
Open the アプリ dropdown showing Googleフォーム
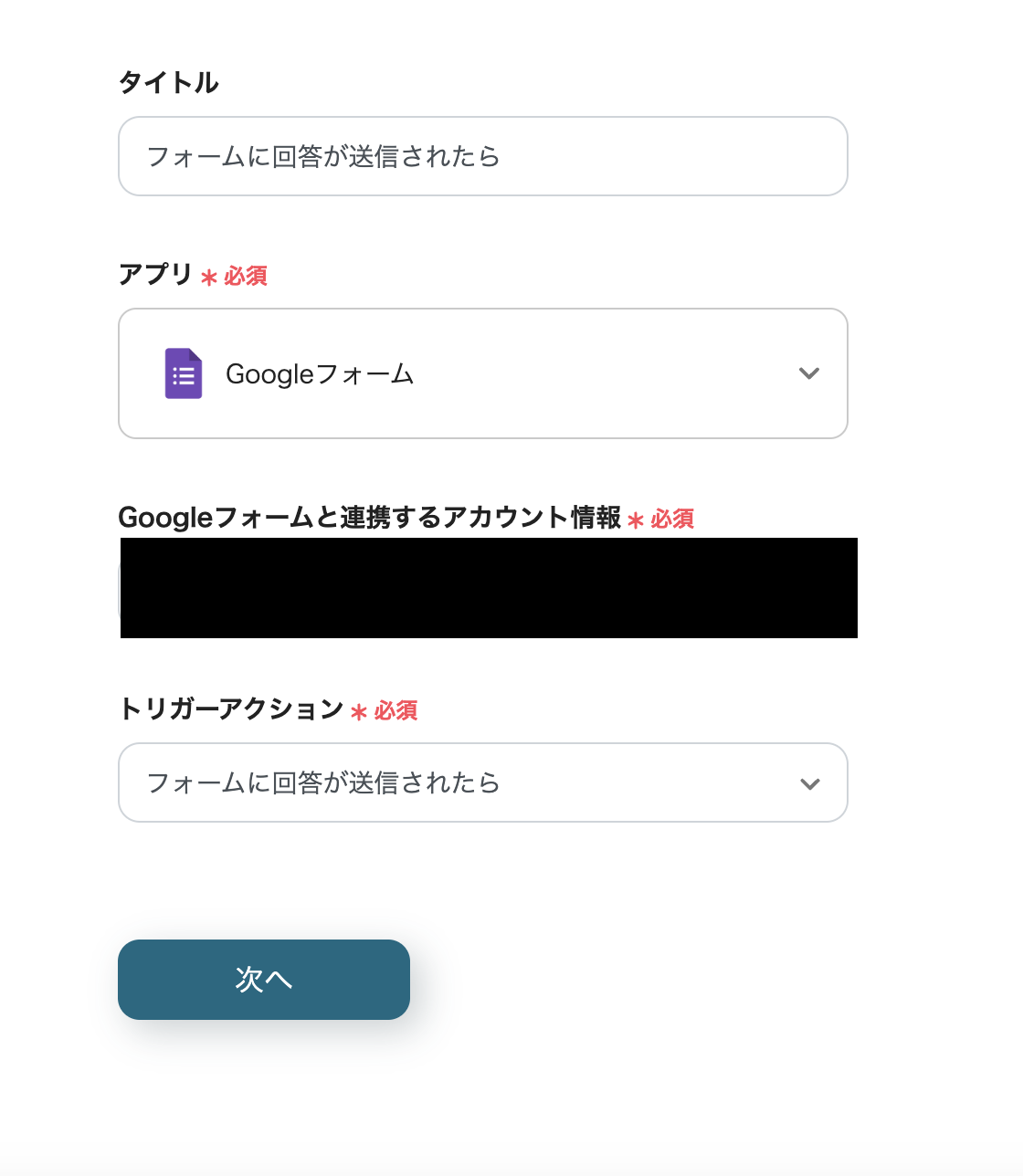pyautogui.click(x=482, y=373)
